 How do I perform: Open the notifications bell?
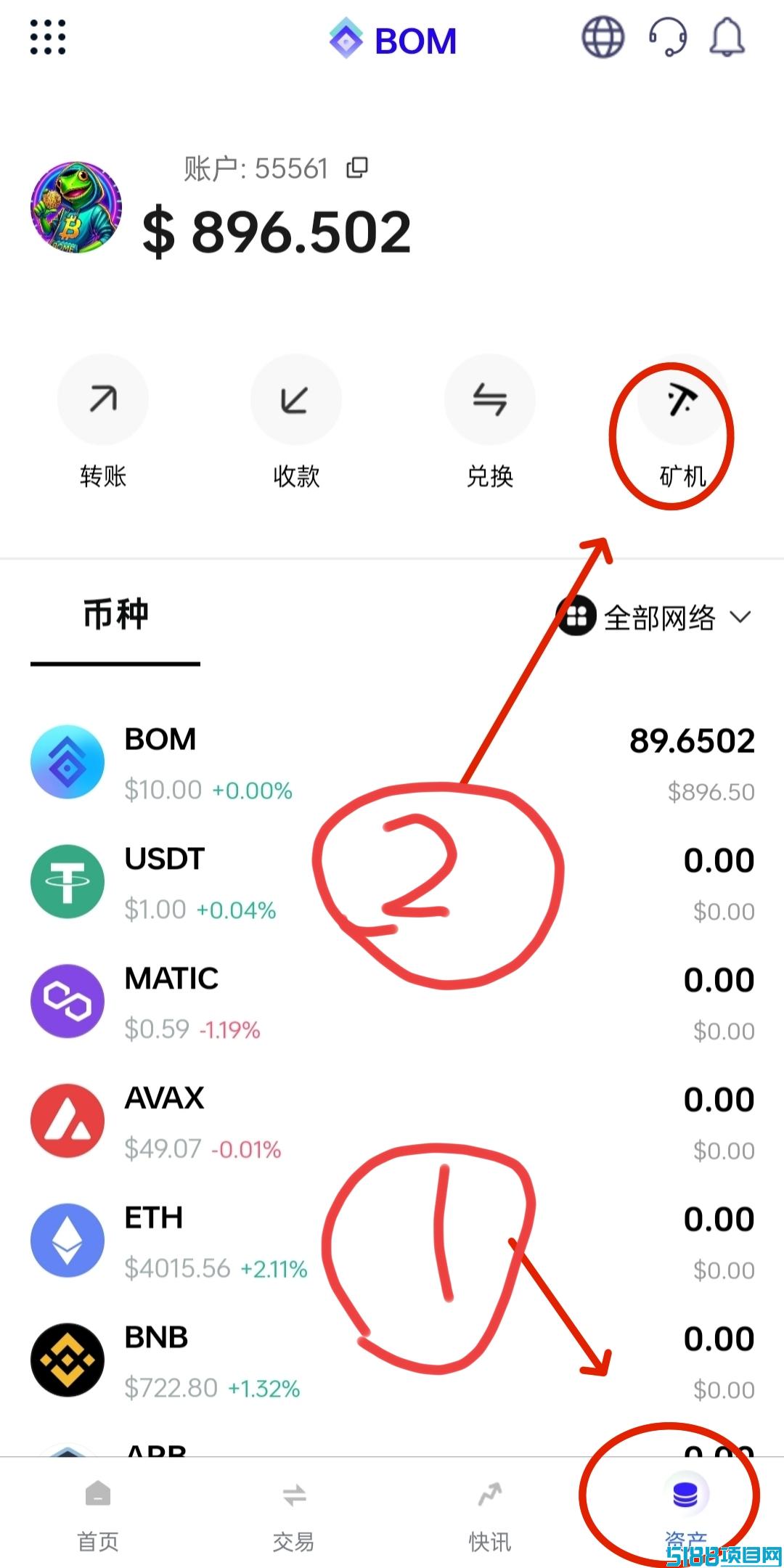tap(727, 37)
